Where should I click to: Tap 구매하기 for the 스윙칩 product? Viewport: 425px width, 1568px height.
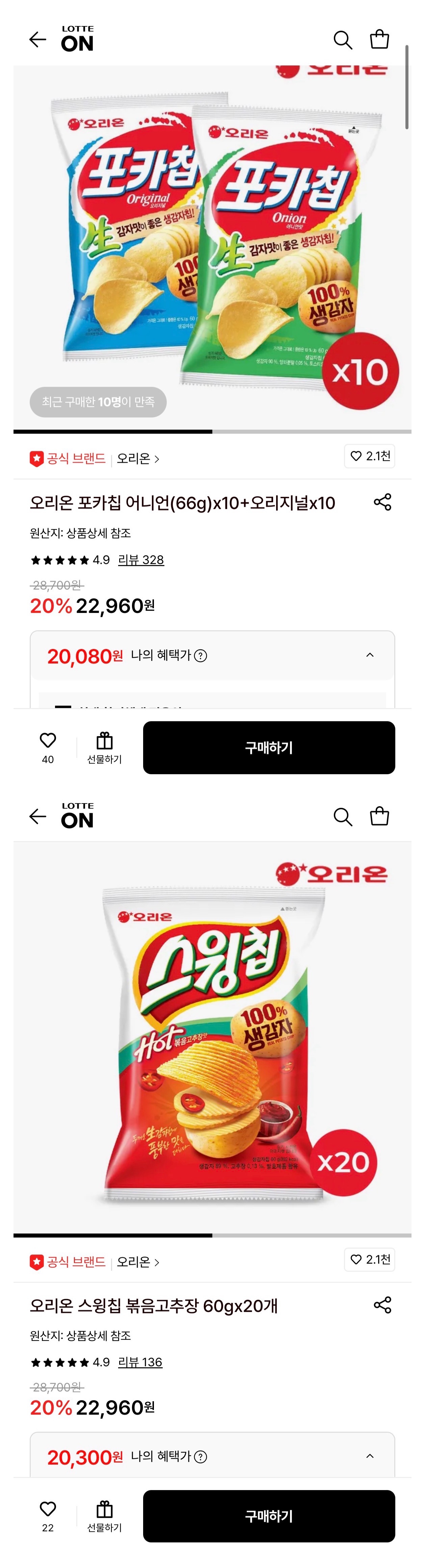(268, 1516)
